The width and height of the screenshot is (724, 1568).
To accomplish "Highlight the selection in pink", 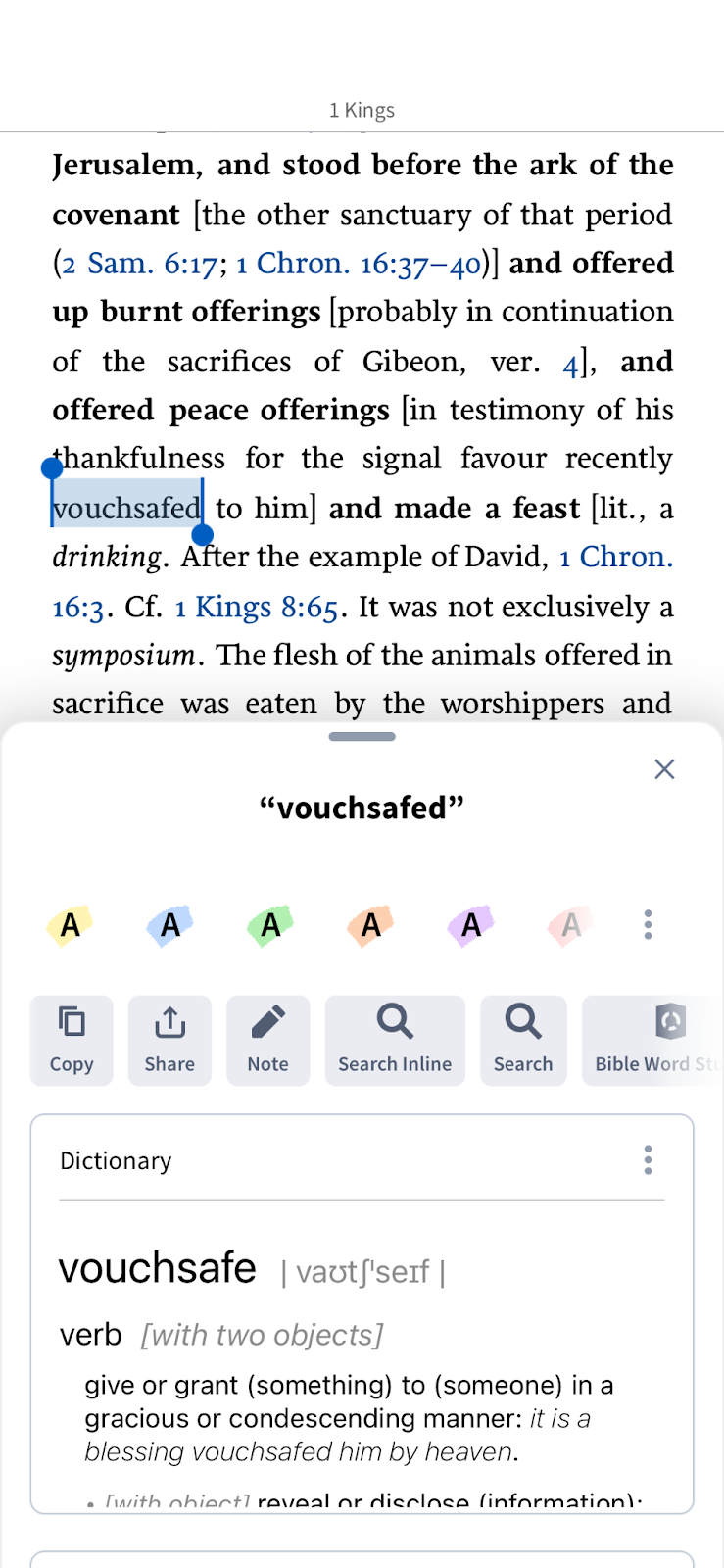I will [x=571, y=924].
